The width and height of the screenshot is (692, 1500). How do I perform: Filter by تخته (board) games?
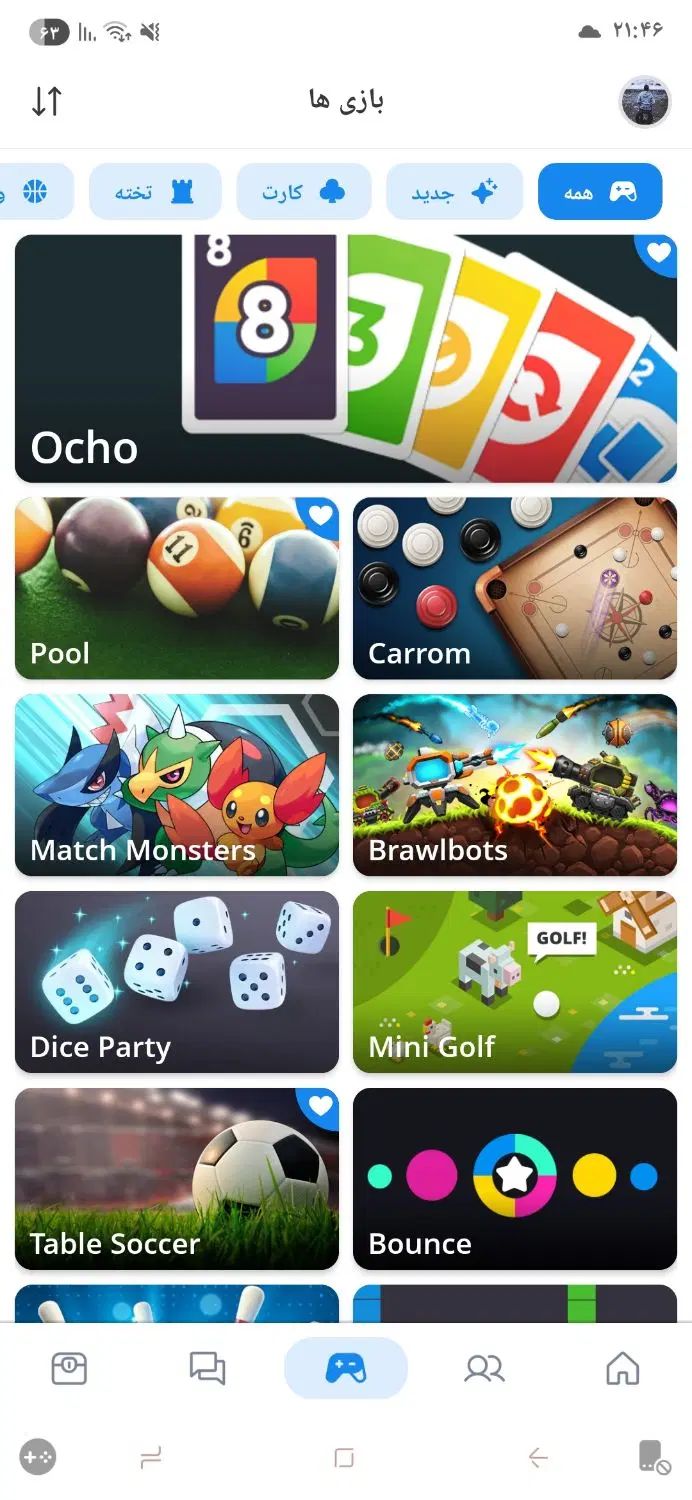coord(155,192)
